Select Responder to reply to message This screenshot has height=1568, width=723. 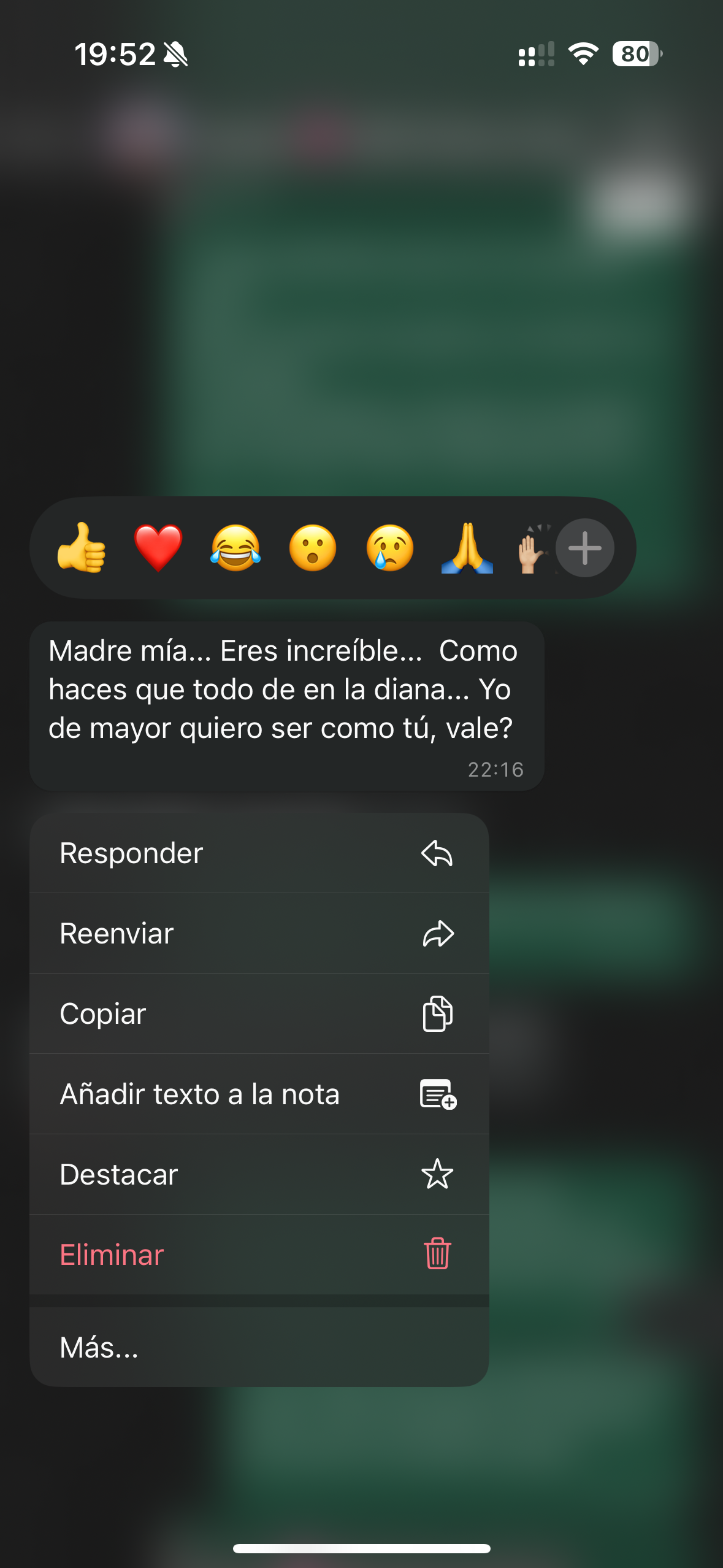(259, 853)
